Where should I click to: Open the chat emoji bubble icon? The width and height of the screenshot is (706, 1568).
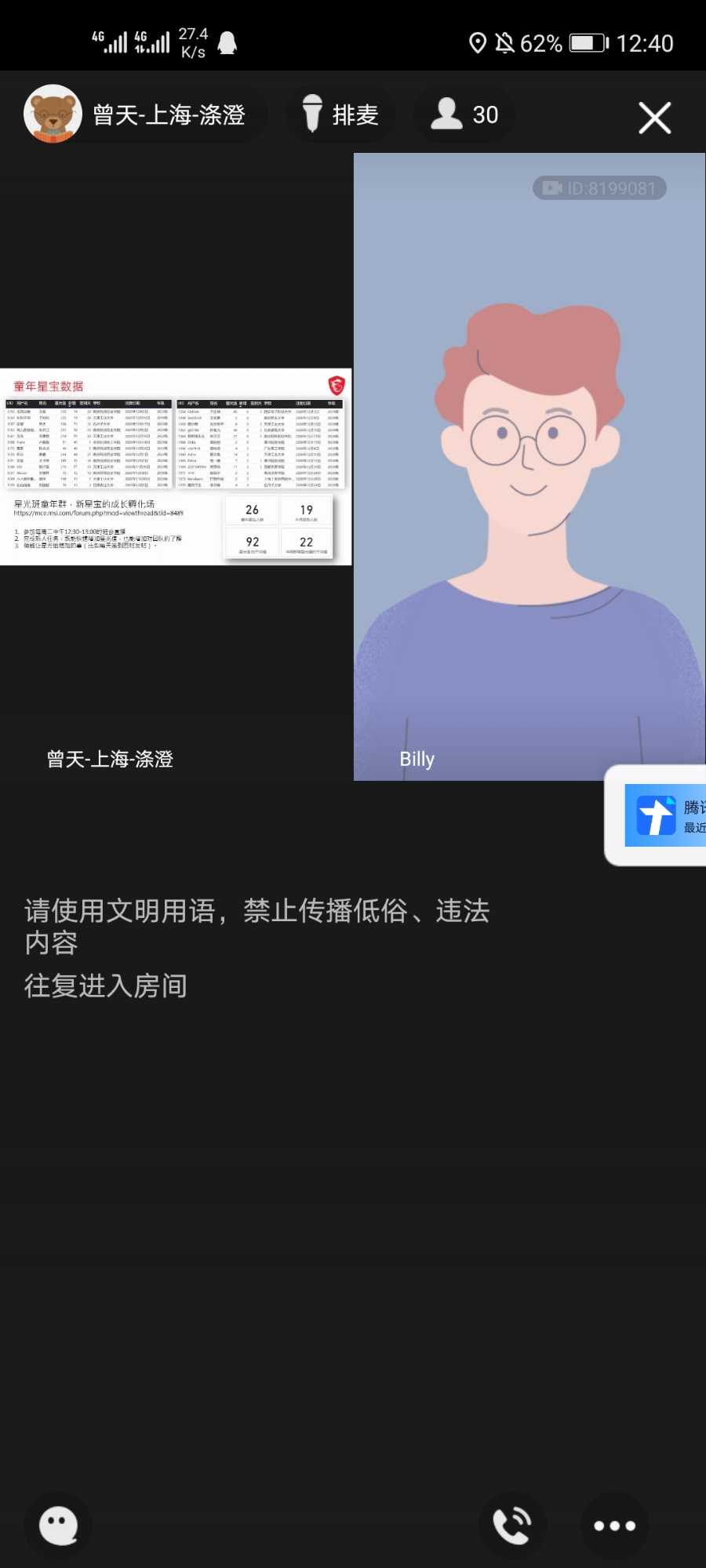click(59, 1525)
